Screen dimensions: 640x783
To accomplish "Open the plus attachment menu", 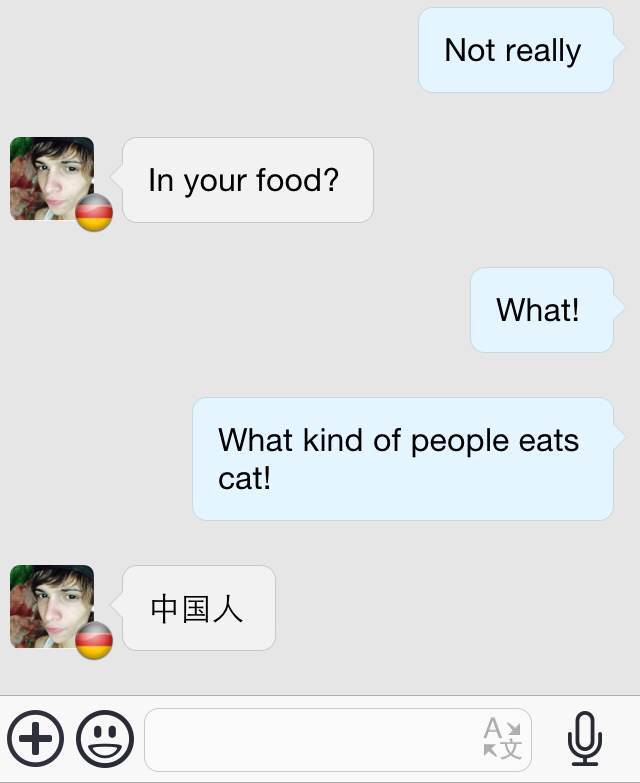I will pos(35,739).
